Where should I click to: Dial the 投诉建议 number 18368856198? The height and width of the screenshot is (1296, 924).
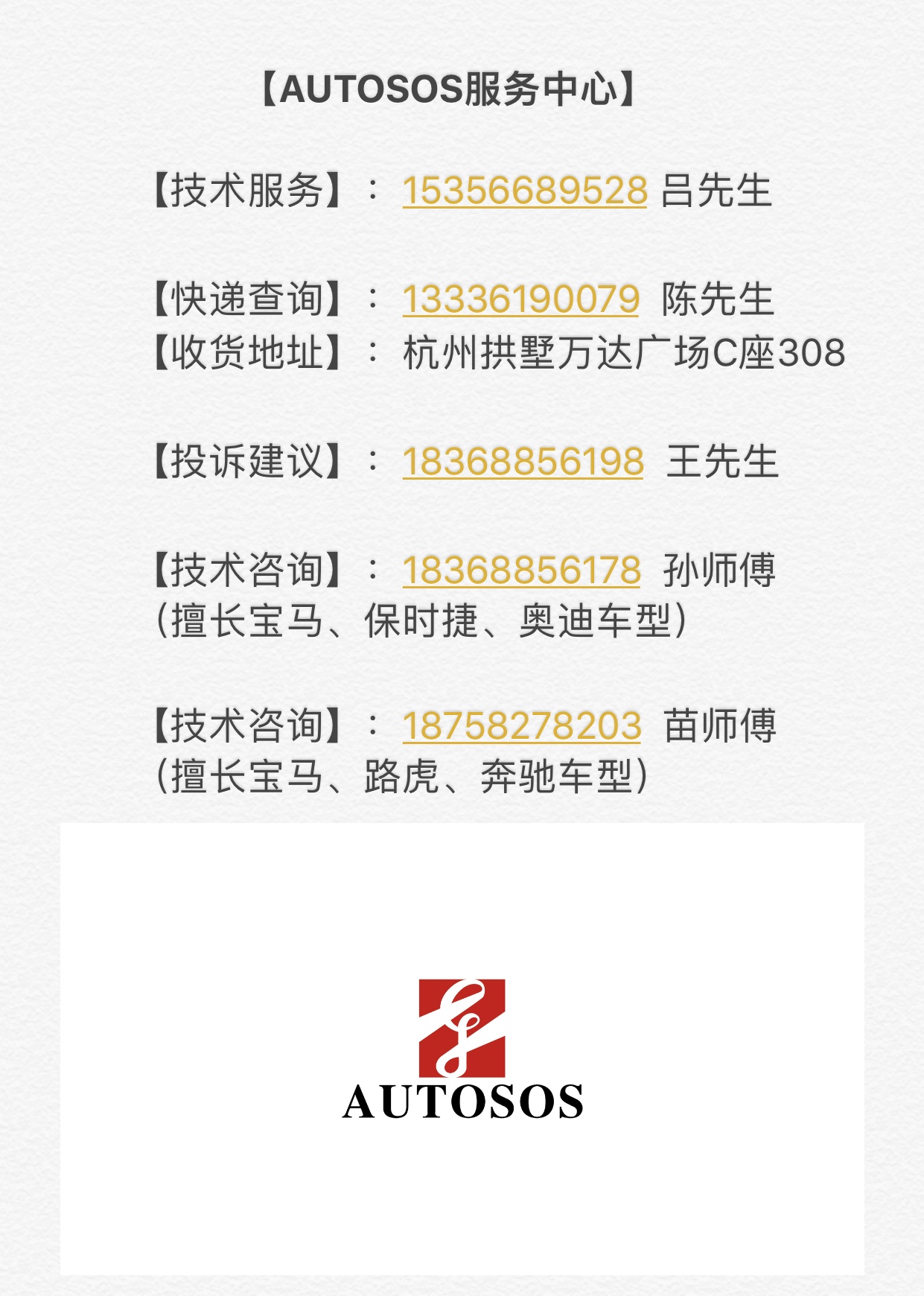[523, 462]
